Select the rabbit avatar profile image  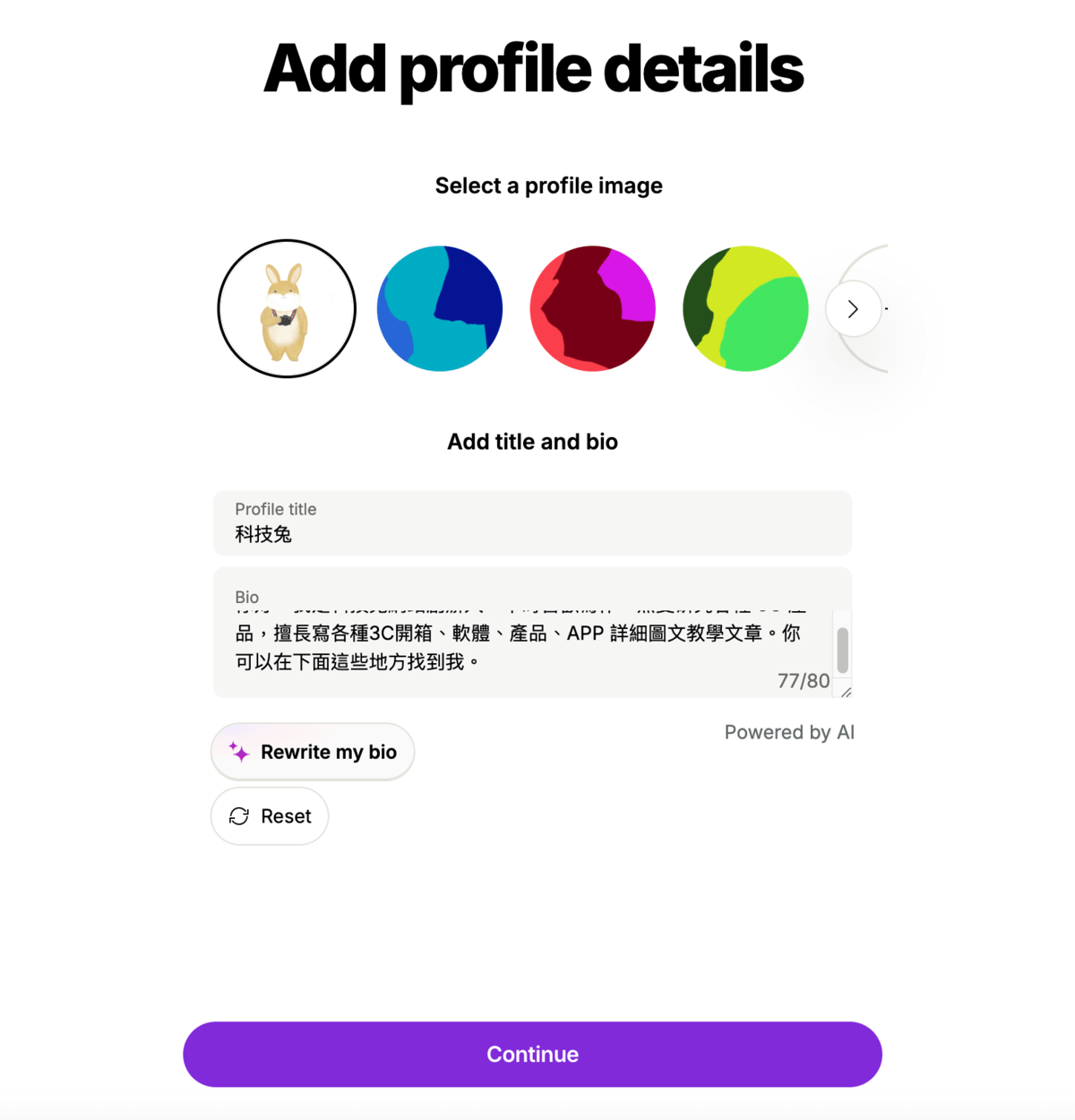point(287,308)
